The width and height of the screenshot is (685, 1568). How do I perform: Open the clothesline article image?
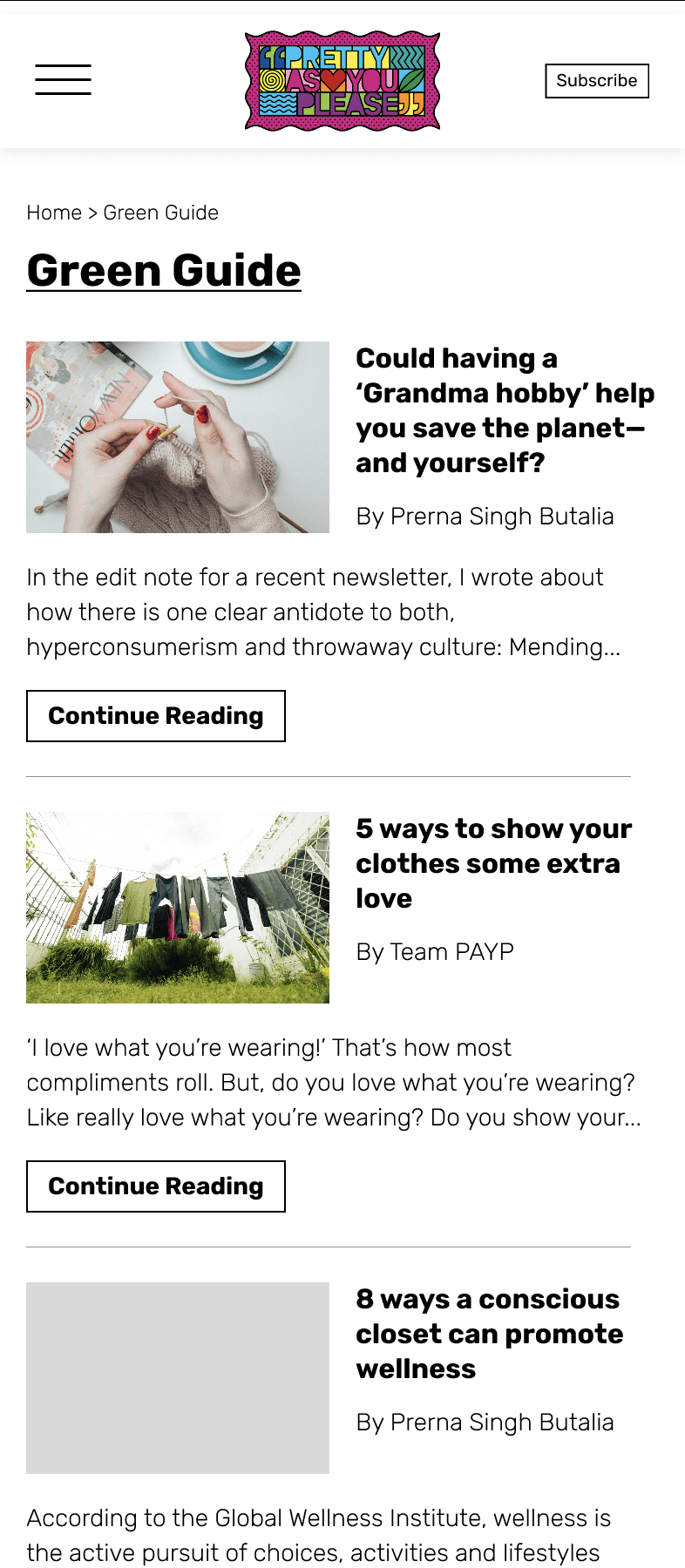[x=178, y=908]
